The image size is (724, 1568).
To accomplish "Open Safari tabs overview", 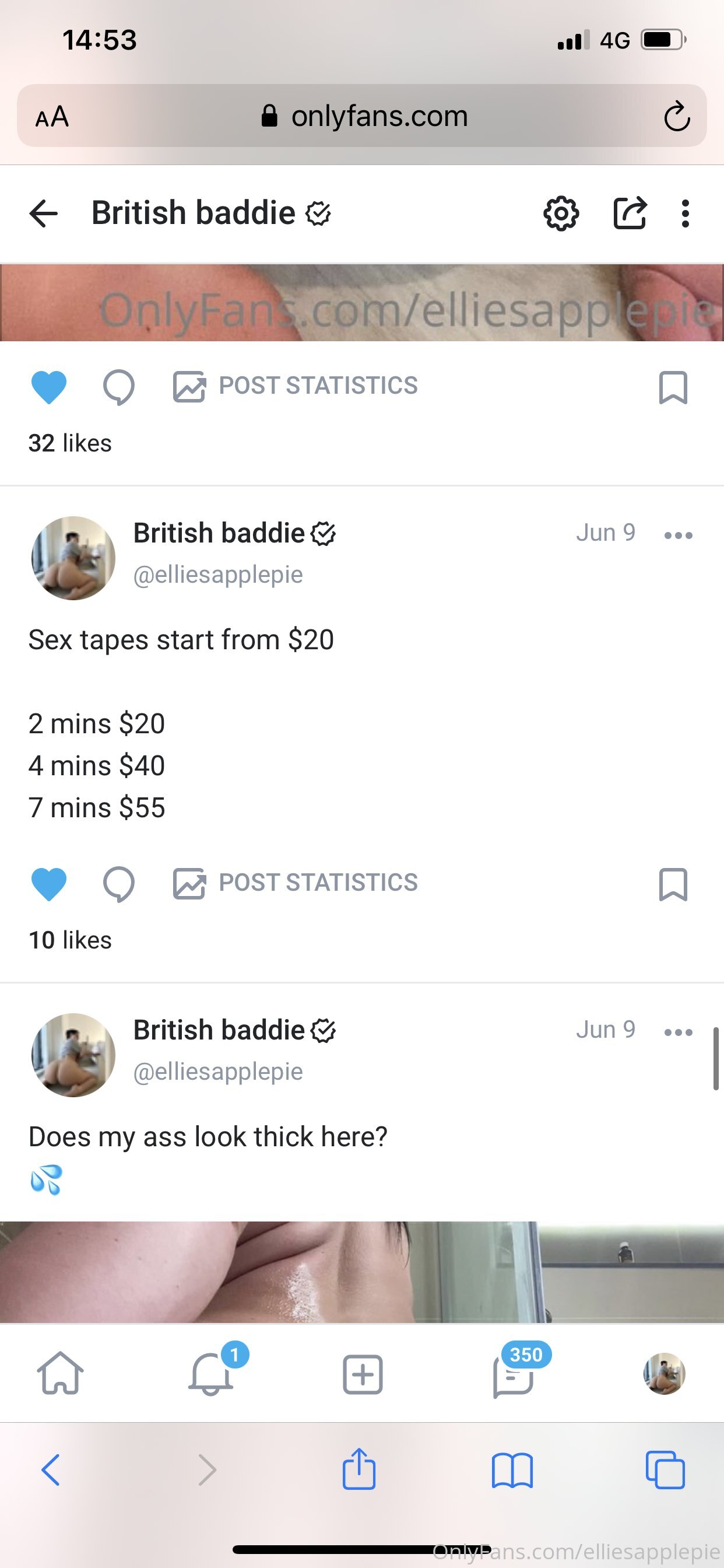I will [665, 1469].
